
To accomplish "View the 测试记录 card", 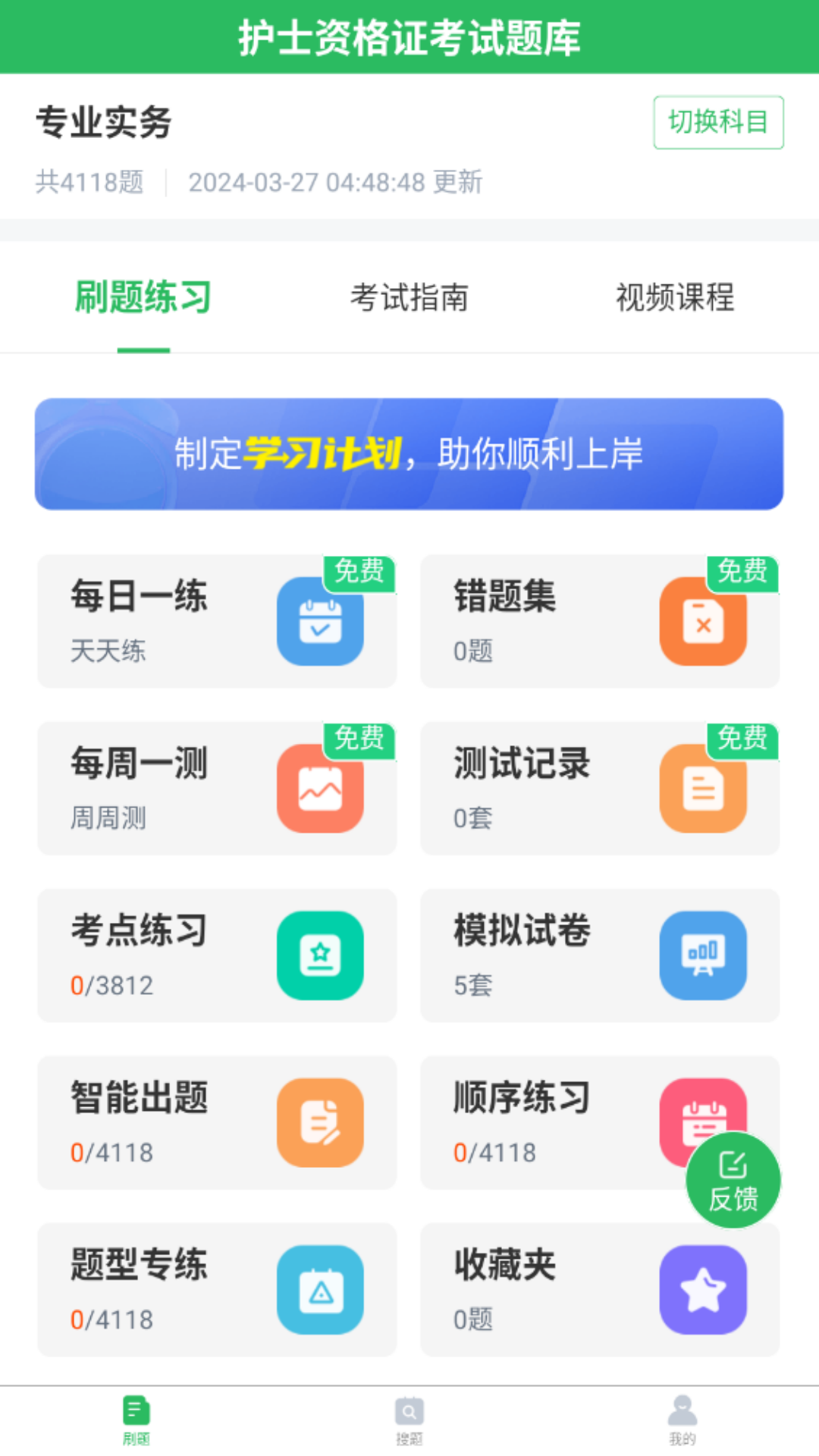I will (x=599, y=788).
